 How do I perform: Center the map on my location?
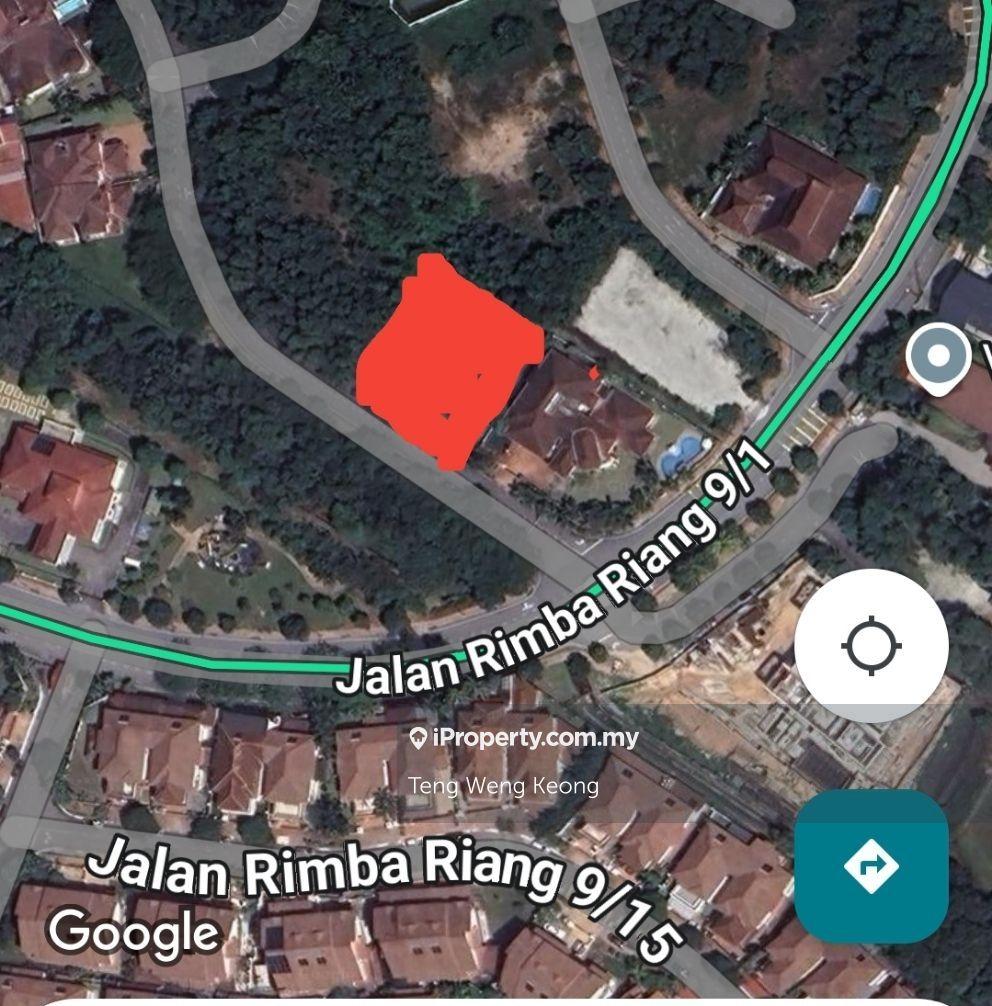point(871,646)
